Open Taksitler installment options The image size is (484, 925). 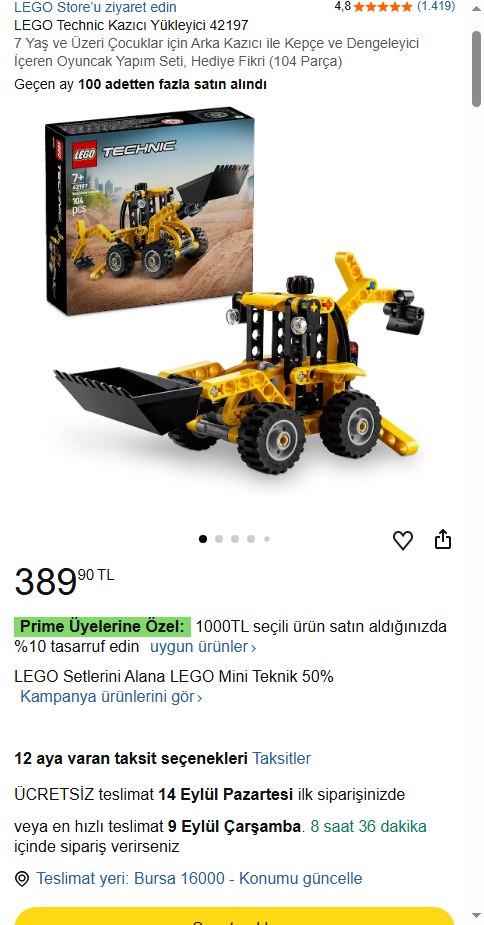coord(282,758)
